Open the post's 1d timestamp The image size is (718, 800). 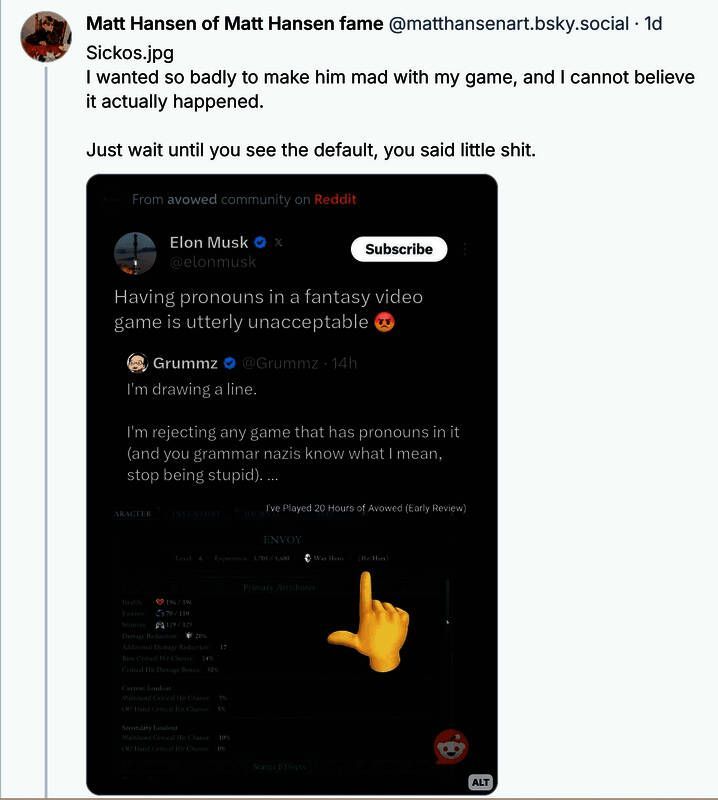point(653,23)
